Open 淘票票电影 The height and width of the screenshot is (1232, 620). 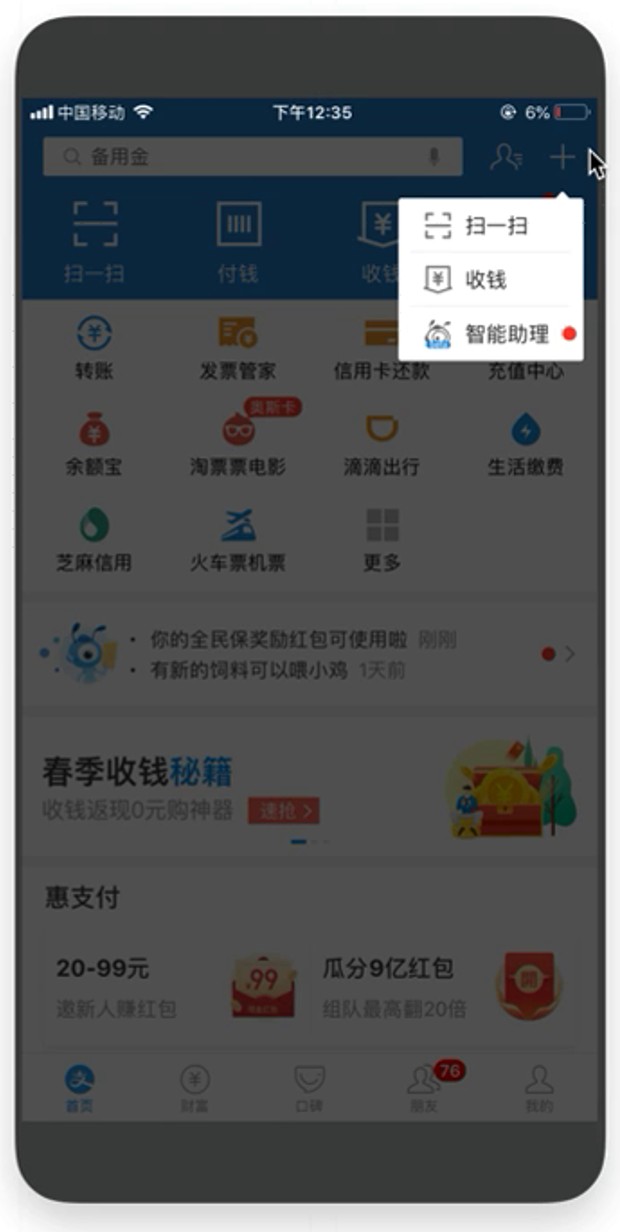[238, 442]
